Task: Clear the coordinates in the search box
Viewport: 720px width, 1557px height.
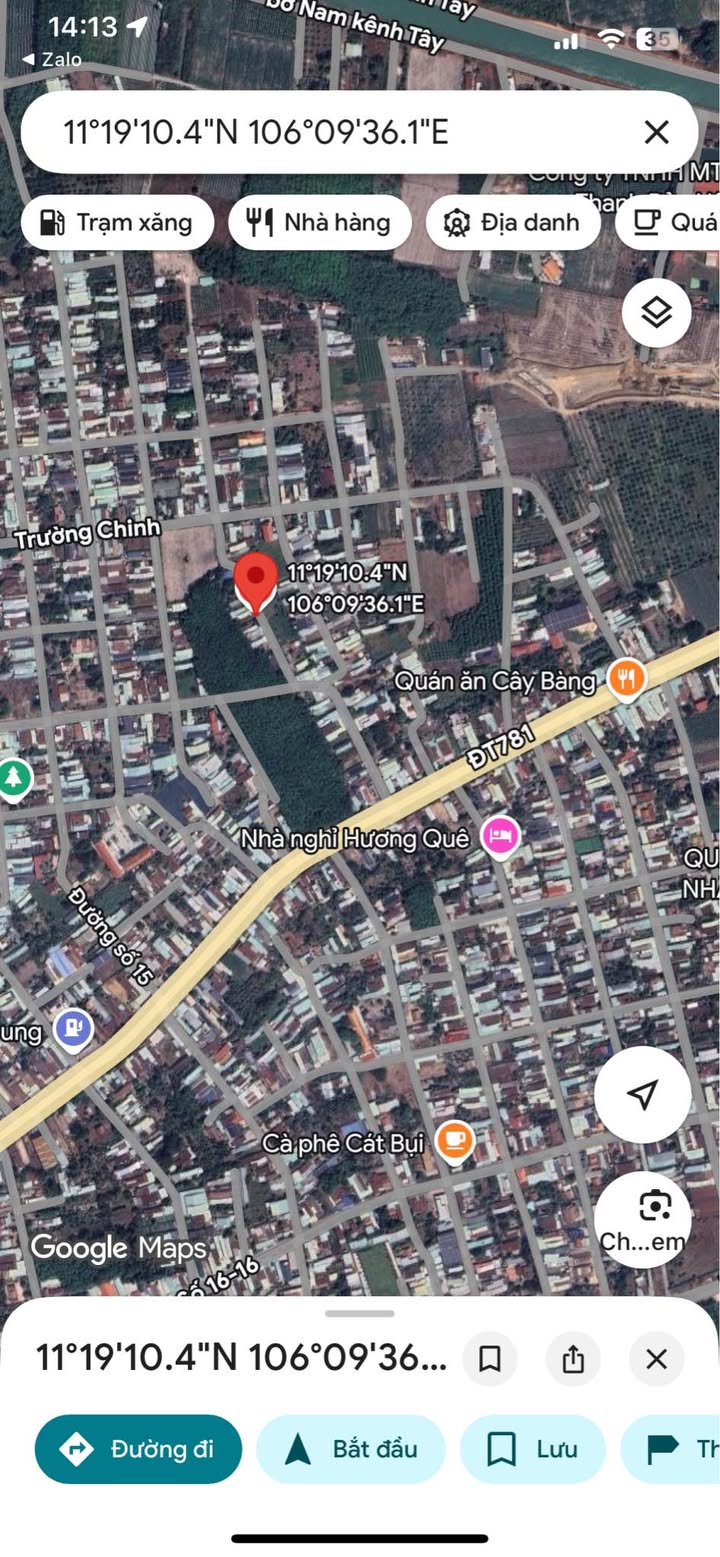Action: 656,132
